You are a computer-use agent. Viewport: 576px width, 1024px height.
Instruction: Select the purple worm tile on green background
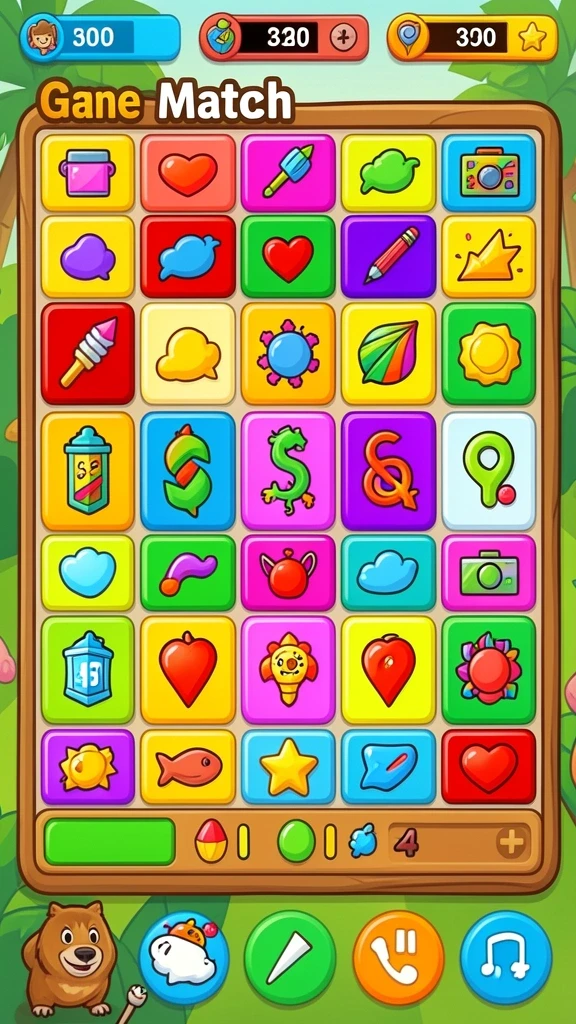point(188,573)
